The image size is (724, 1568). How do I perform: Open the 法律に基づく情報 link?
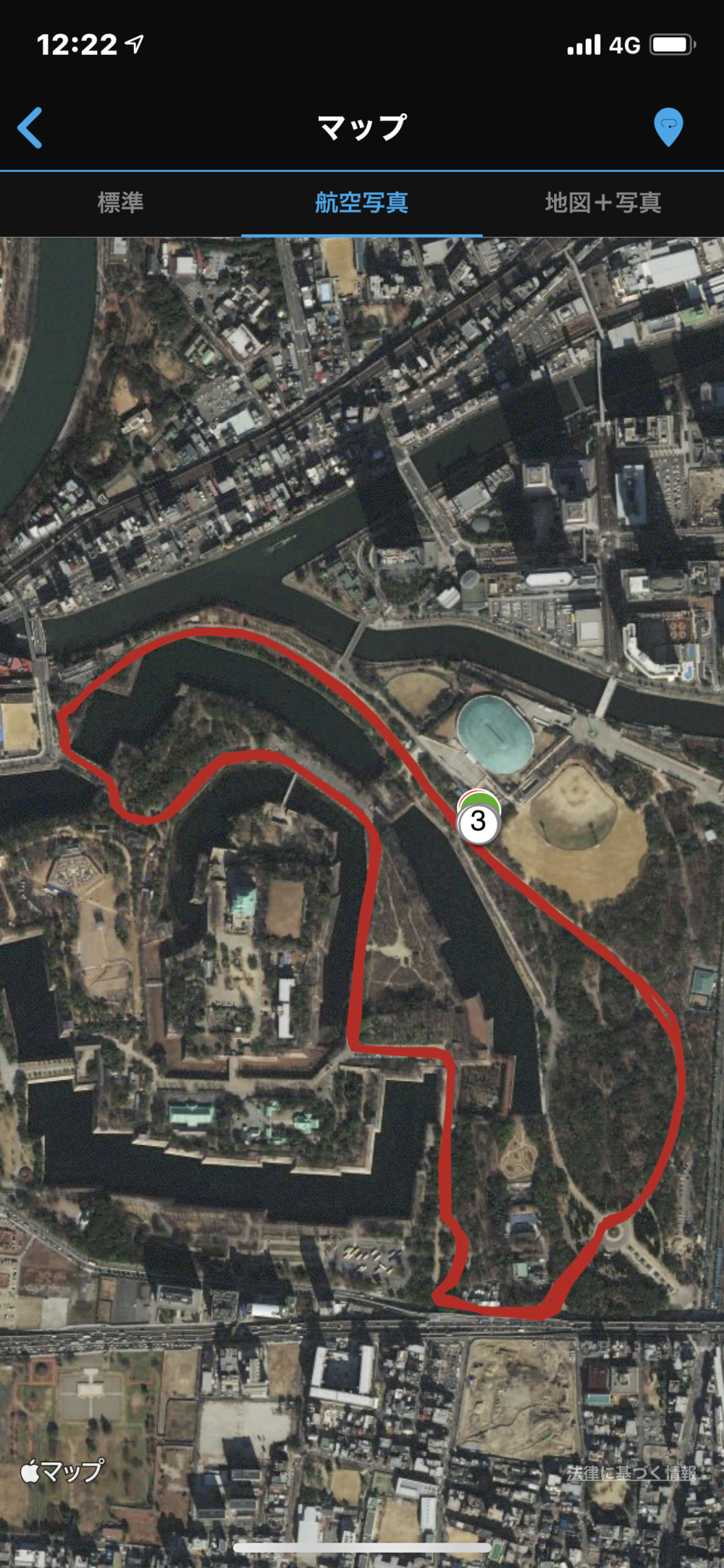pyautogui.click(x=631, y=1472)
